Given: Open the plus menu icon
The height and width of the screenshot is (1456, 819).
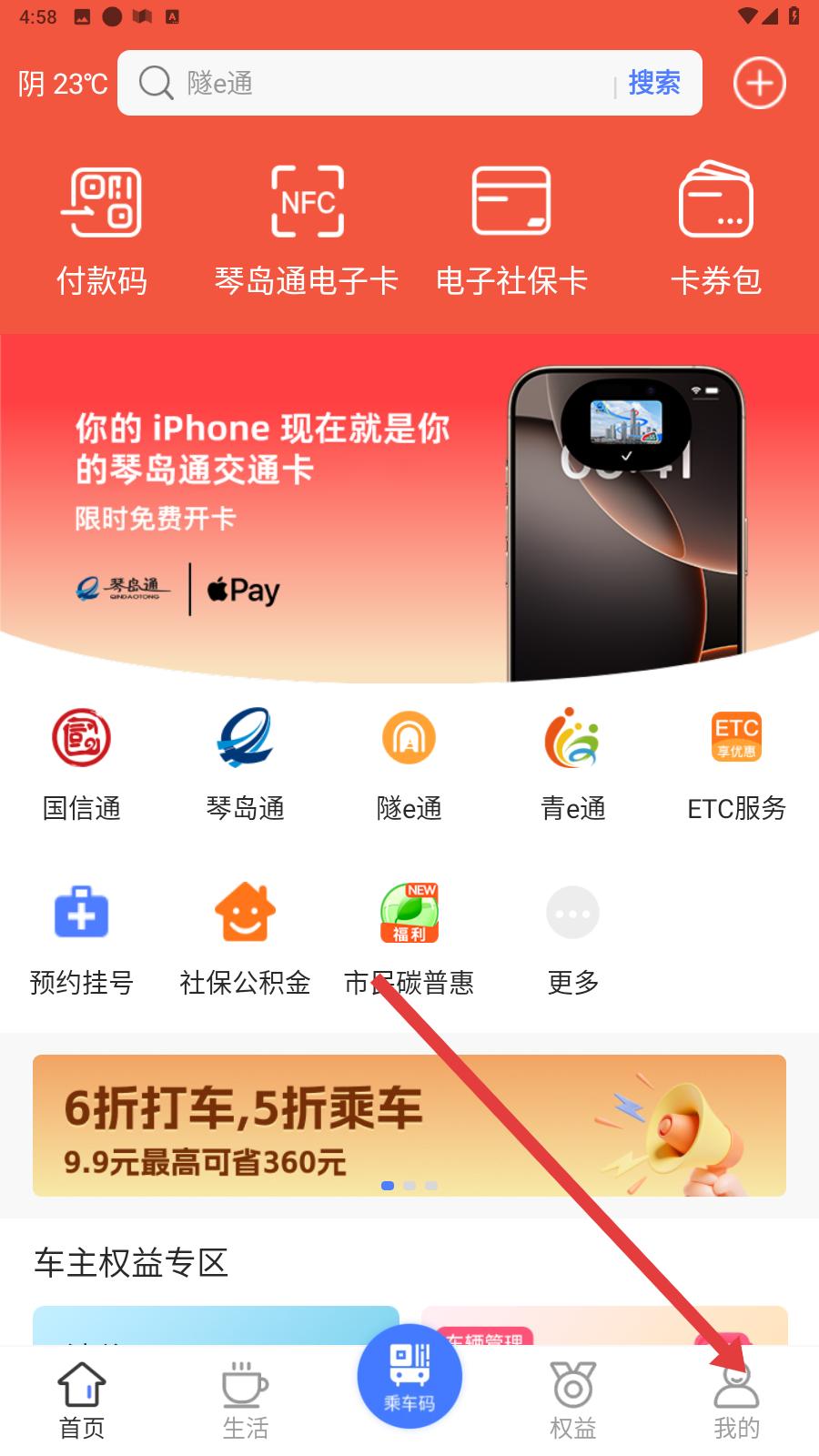Looking at the screenshot, I should pos(760,83).
